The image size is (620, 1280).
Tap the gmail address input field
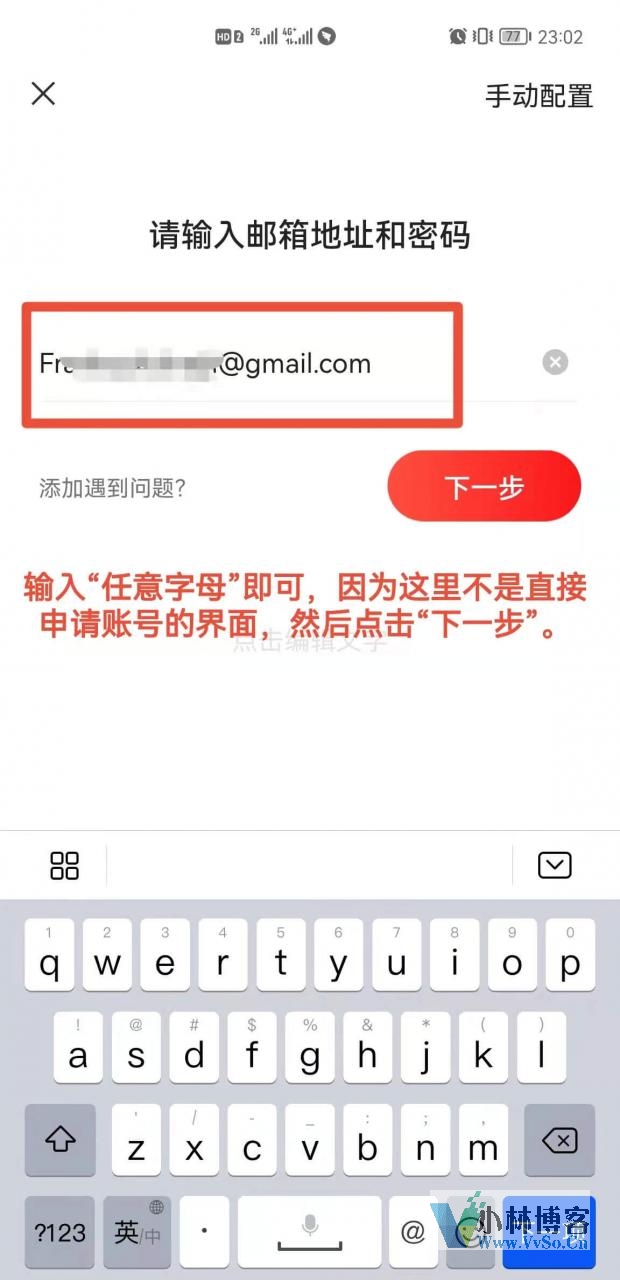tap(280, 363)
